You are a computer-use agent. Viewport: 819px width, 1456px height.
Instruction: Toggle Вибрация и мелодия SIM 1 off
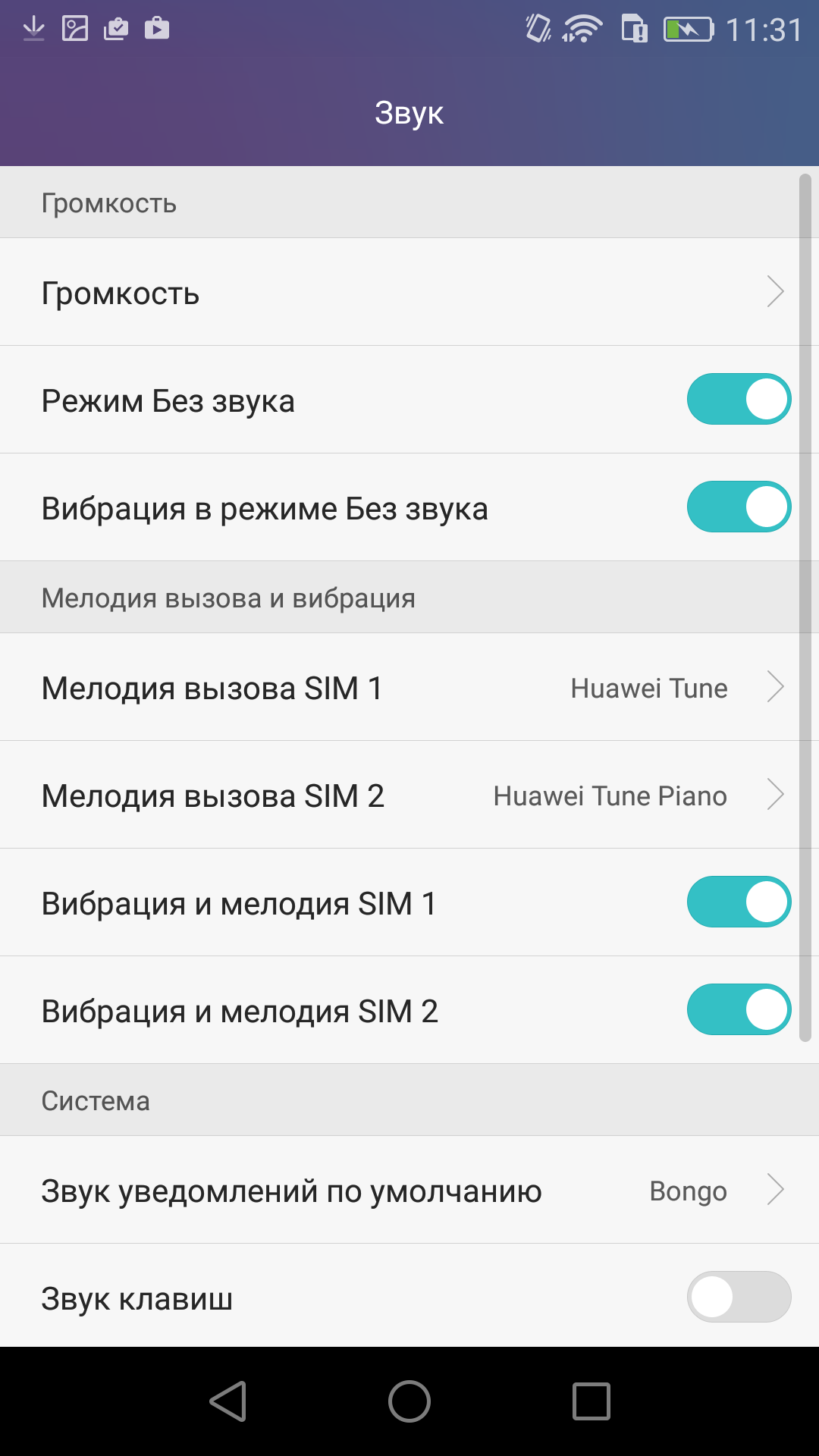pos(739,902)
